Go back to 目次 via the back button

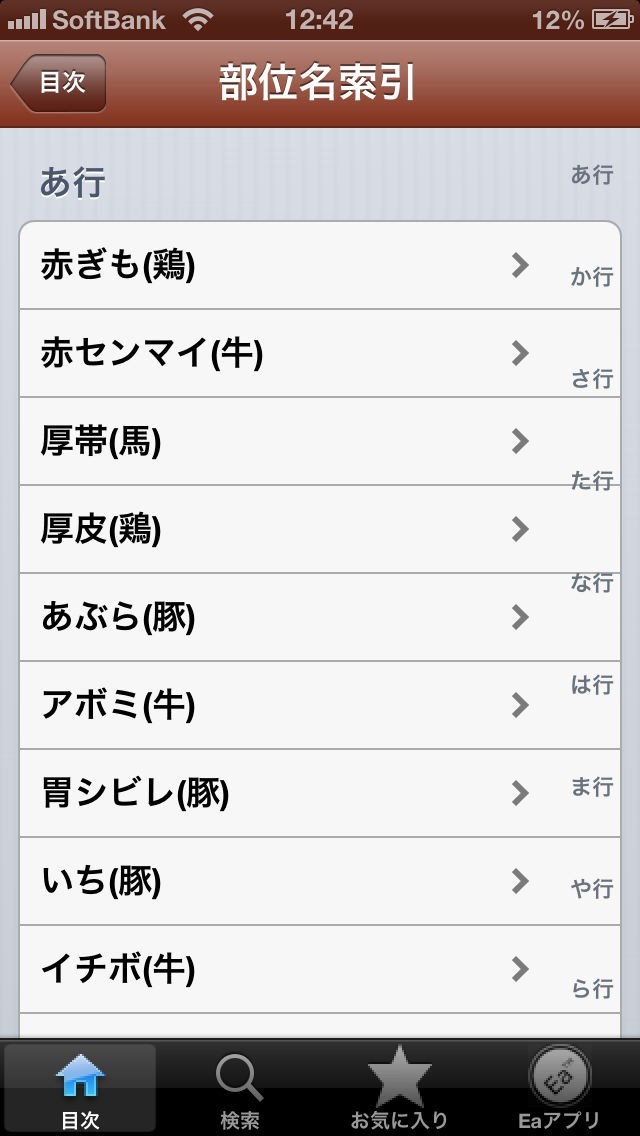tap(58, 84)
